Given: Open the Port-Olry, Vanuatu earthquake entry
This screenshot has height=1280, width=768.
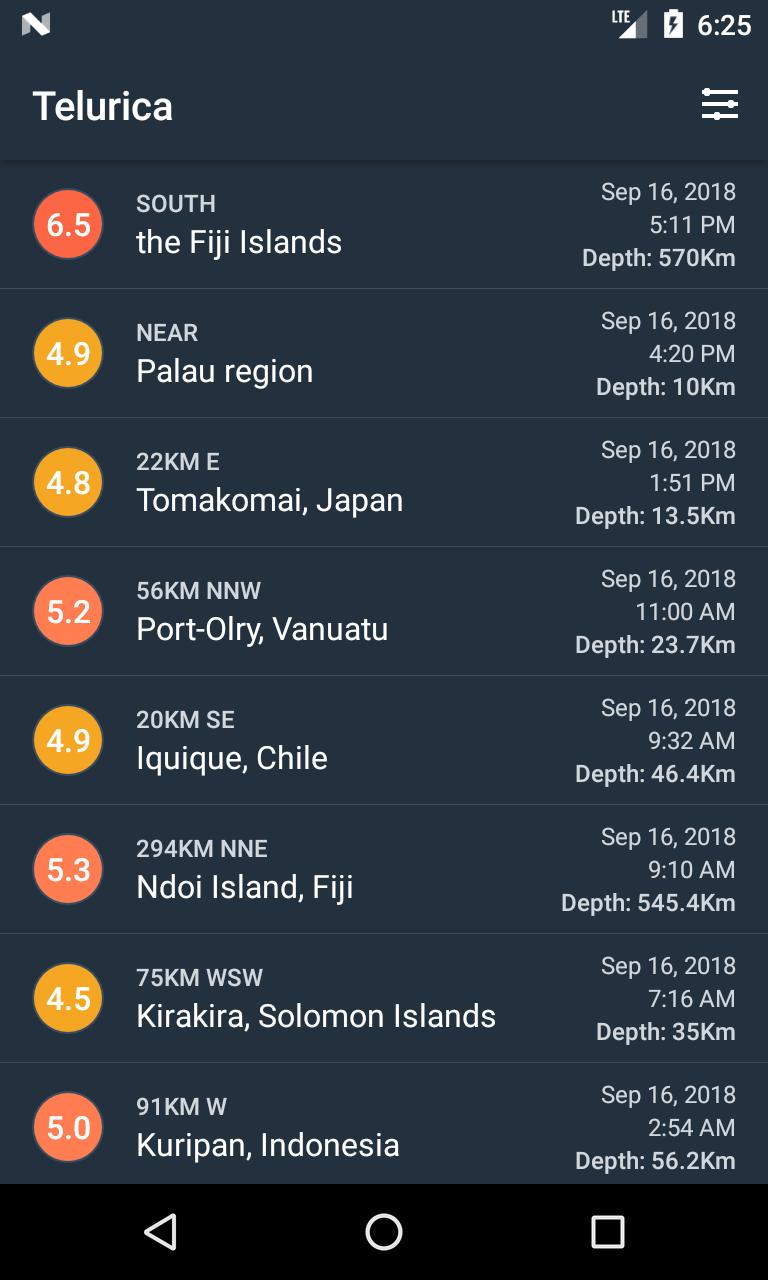Looking at the screenshot, I should (x=384, y=612).
